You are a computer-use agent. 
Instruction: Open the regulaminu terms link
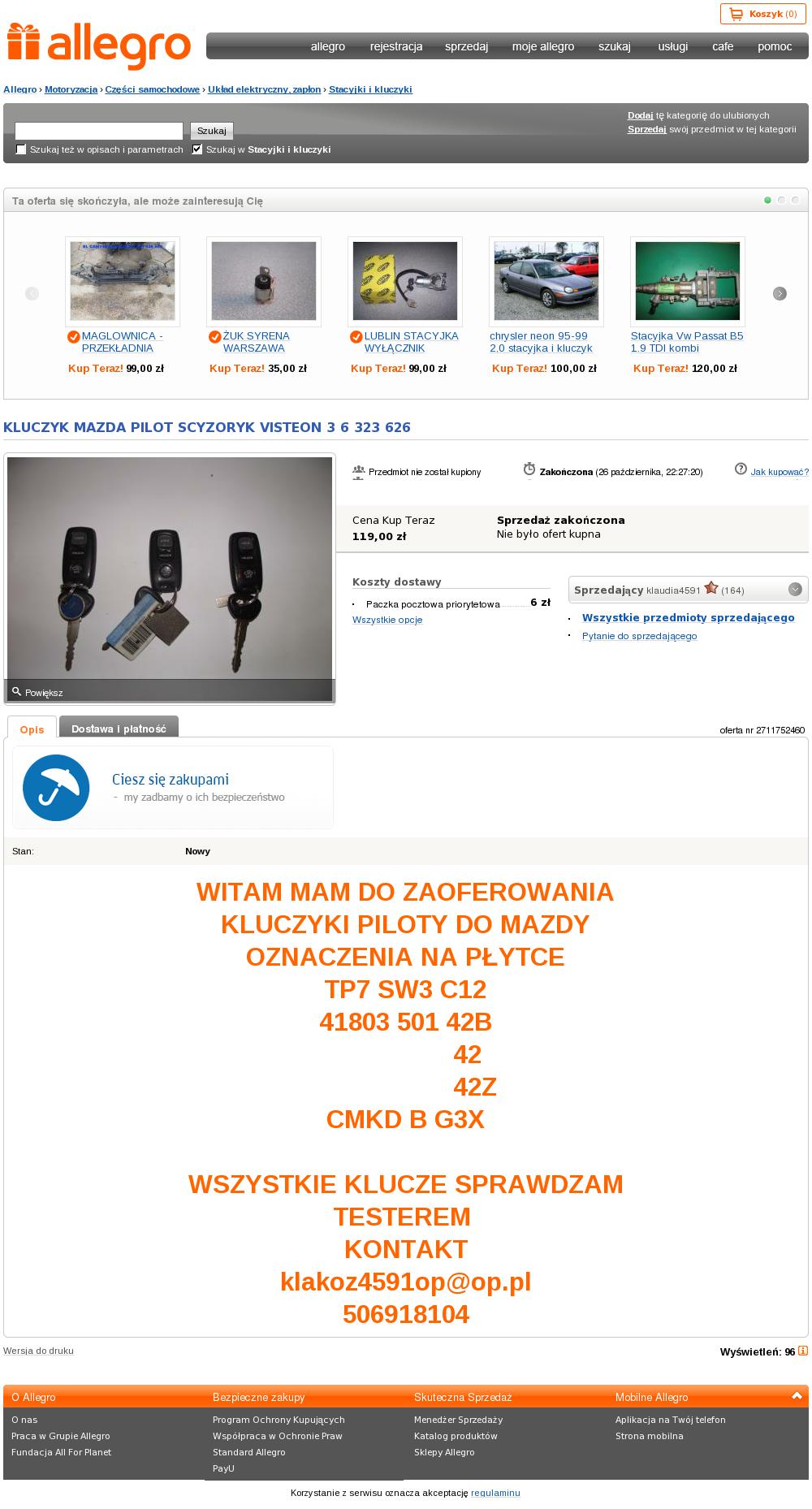coord(495,1493)
